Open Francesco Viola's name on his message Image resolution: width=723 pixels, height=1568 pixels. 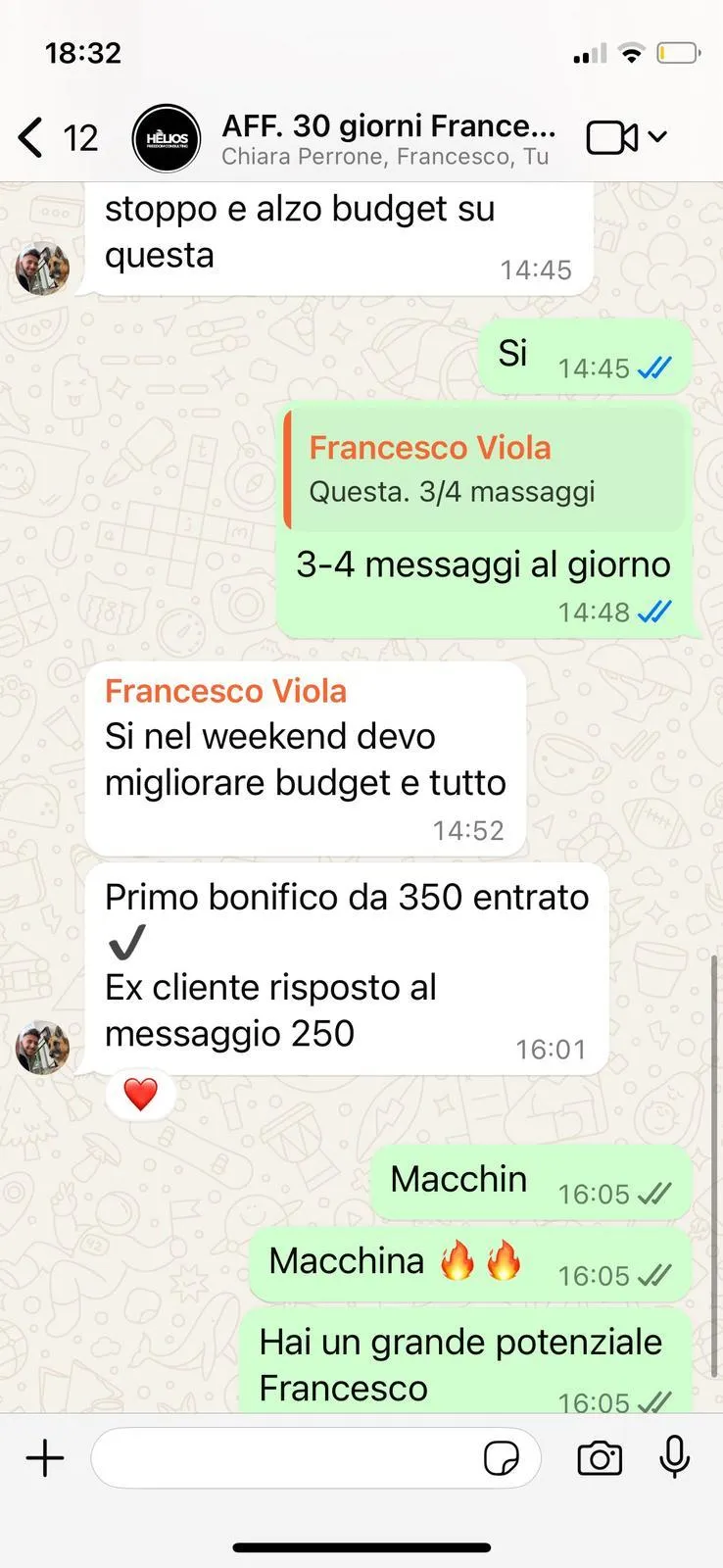pos(225,691)
